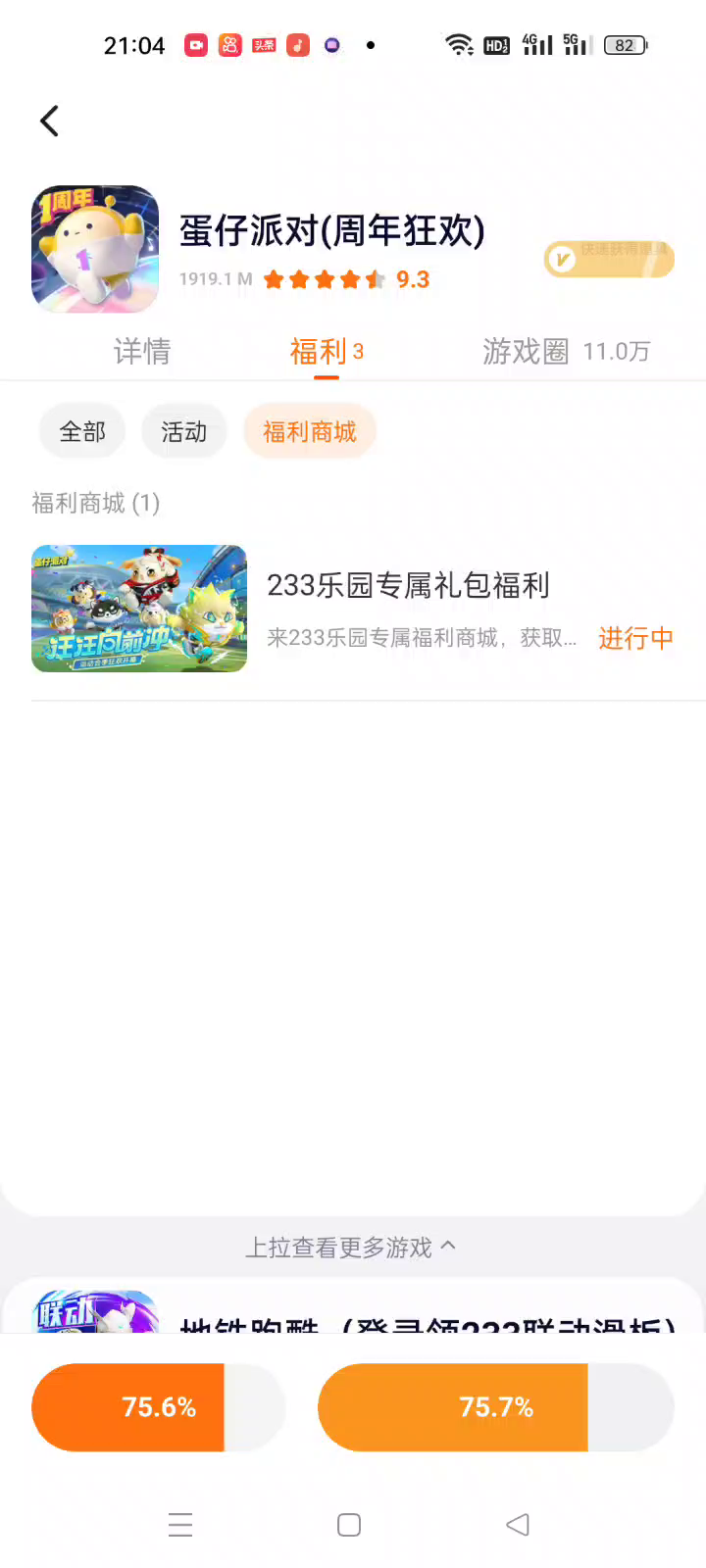This screenshot has height=1568, width=706.
Task: Open the system recent apps button
Action: coord(180,1525)
